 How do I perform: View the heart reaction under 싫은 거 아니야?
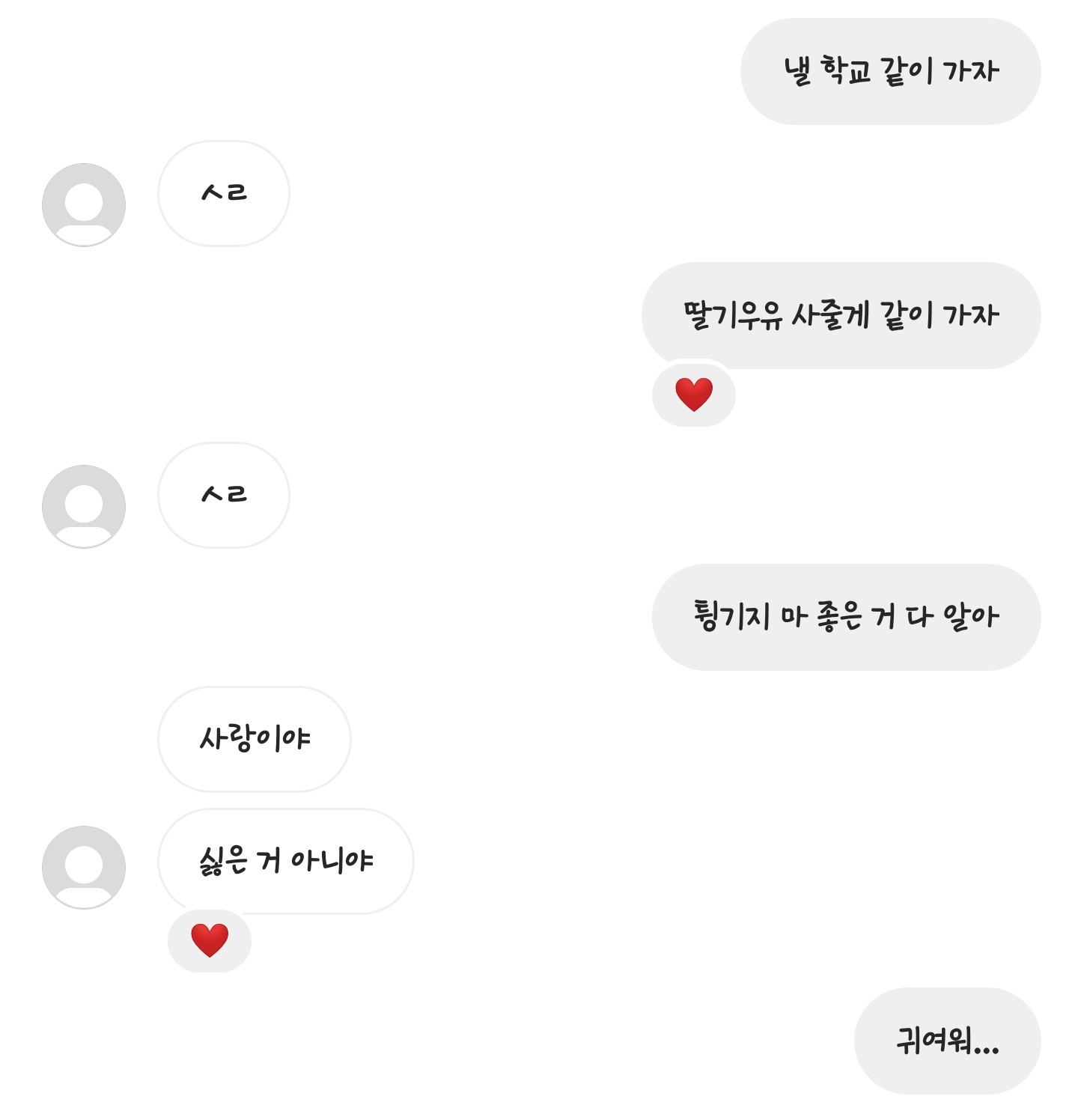(x=210, y=940)
